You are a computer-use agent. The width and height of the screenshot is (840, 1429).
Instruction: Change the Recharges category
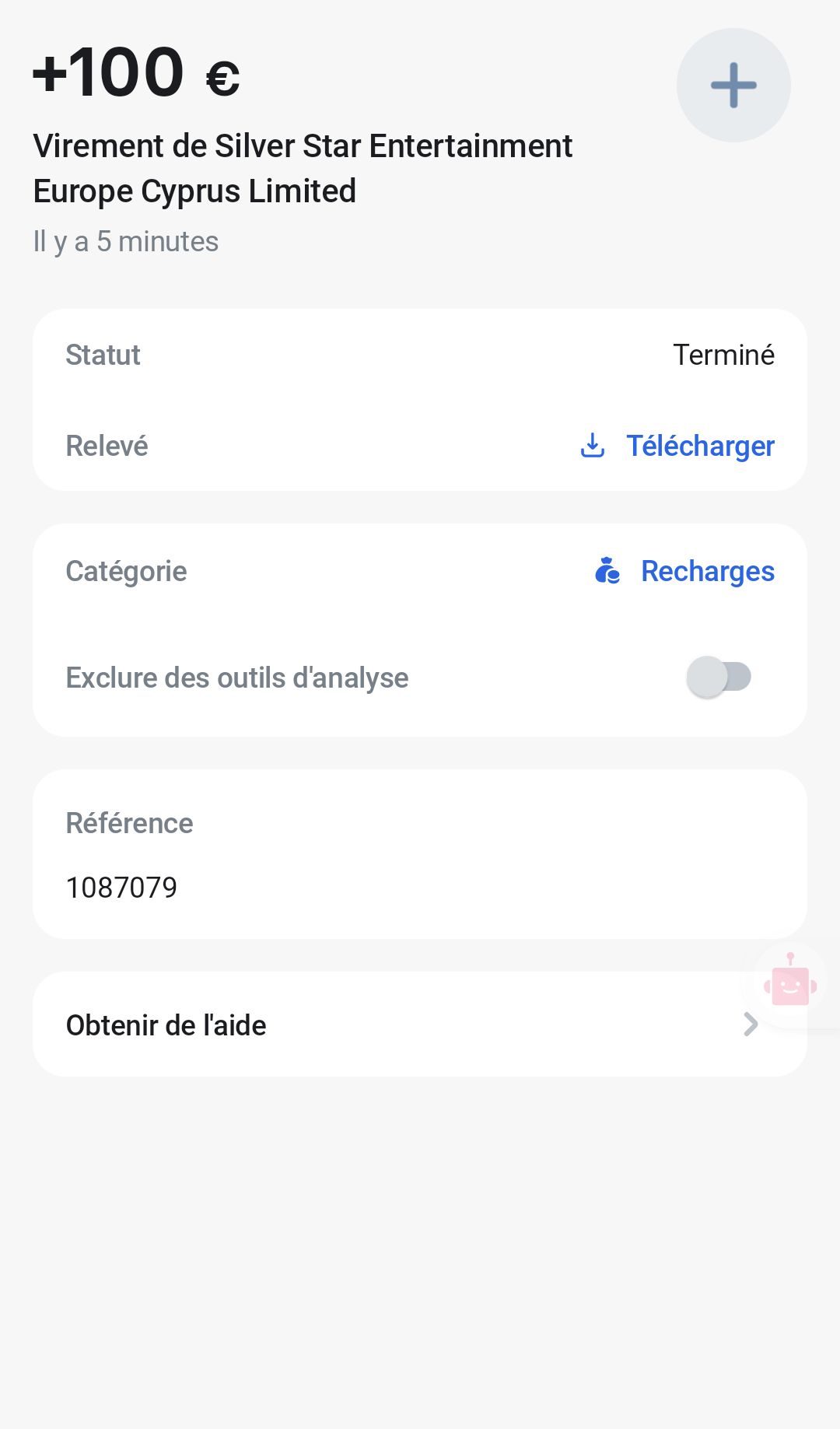pos(685,571)
